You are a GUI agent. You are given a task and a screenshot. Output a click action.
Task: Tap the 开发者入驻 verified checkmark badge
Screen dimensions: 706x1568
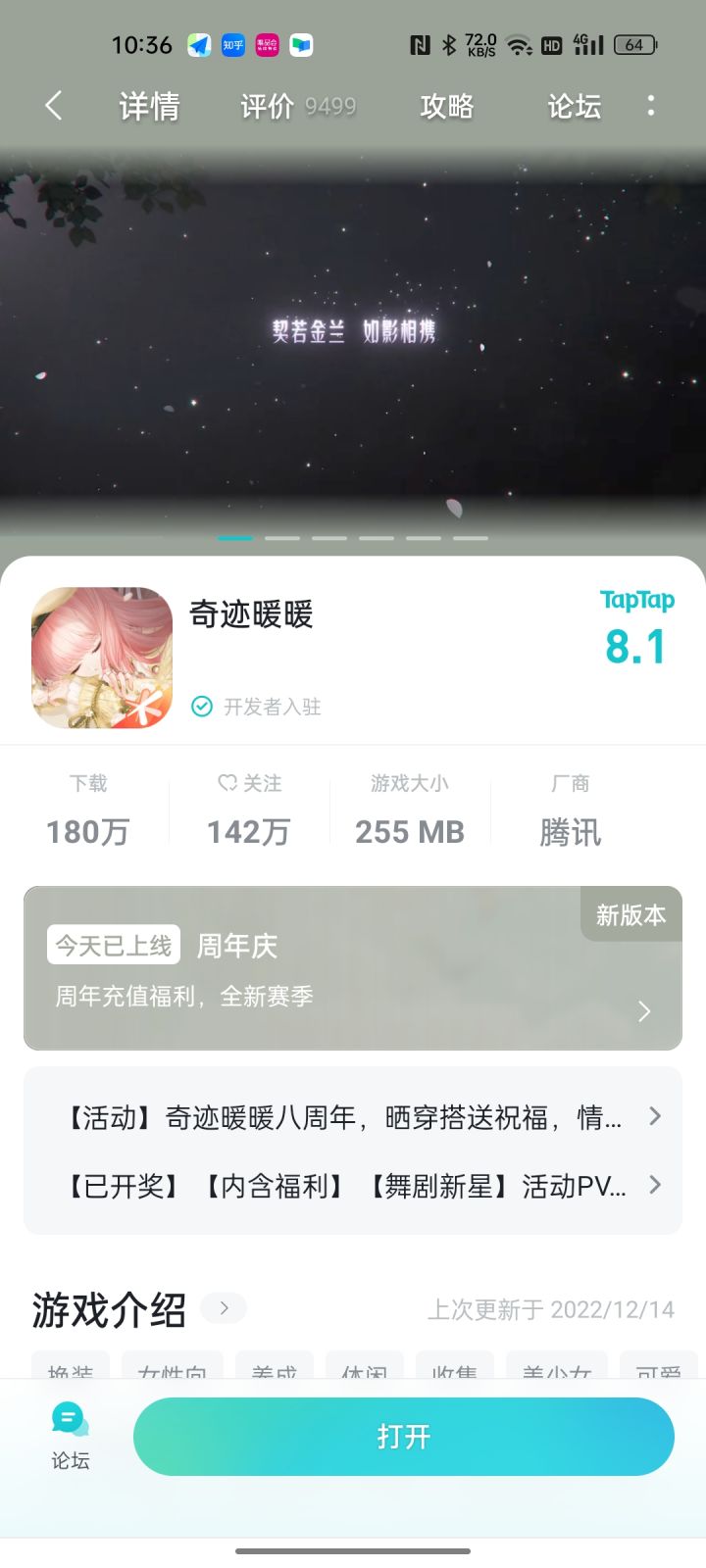tap(201, 707)
